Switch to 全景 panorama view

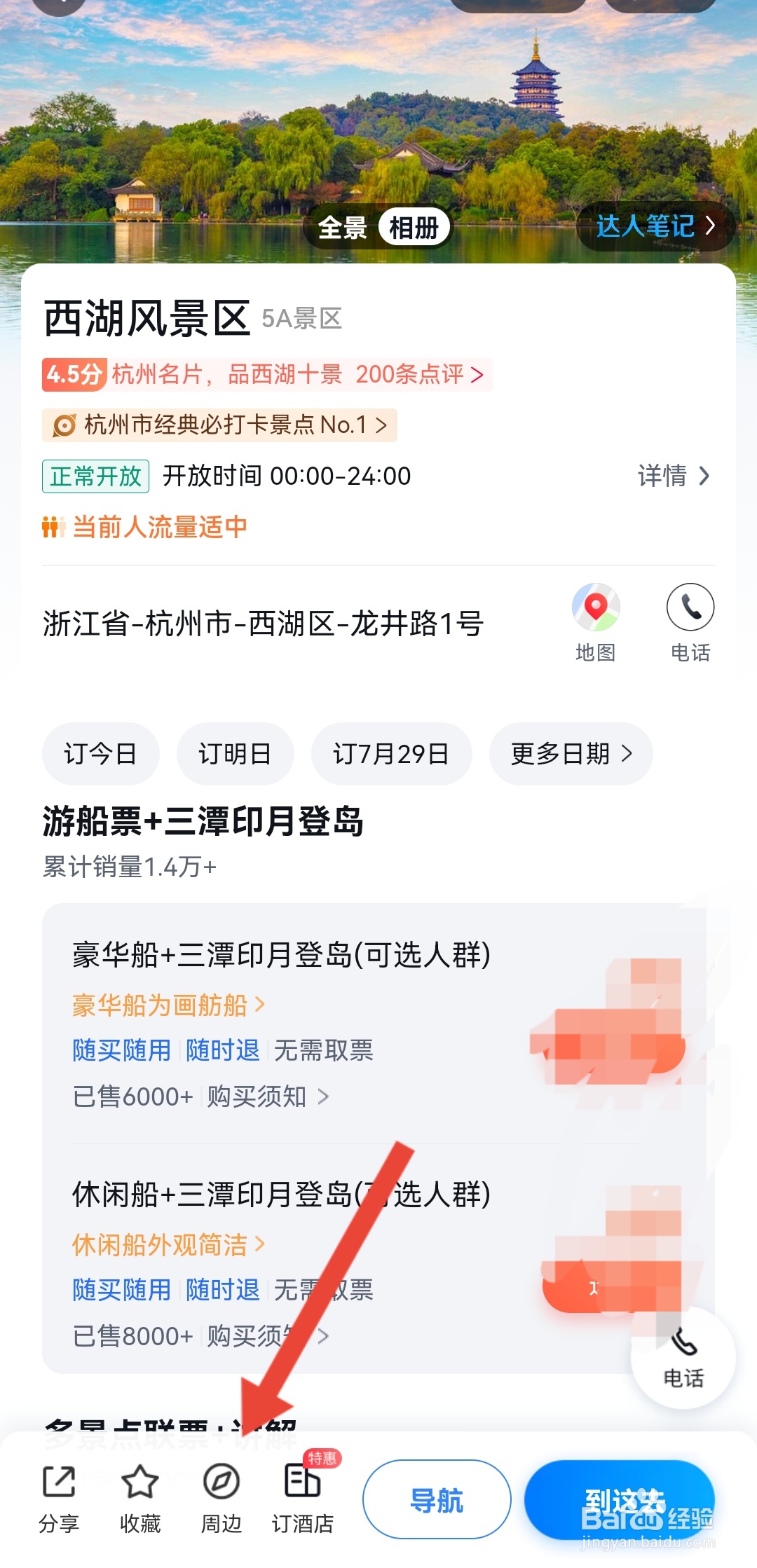341,226
